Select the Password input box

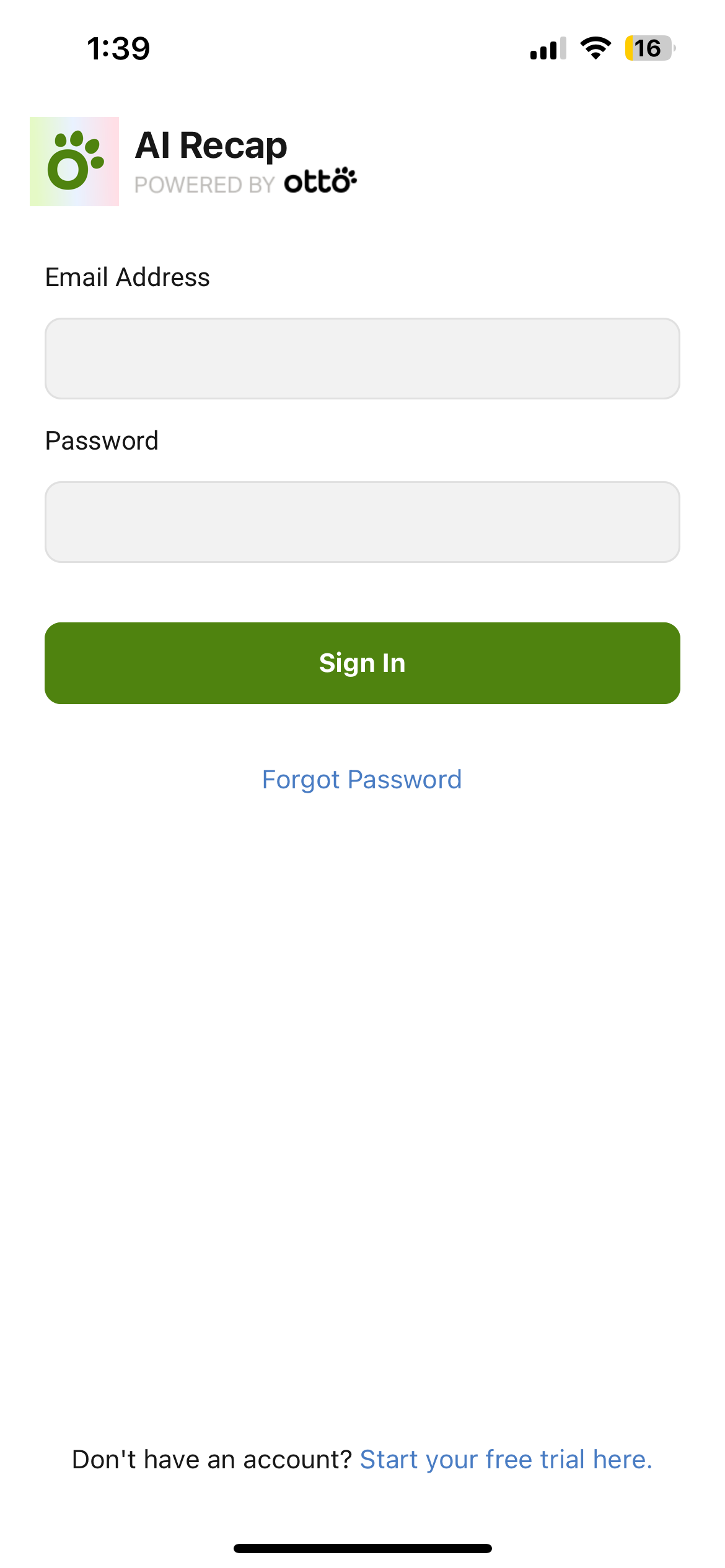tap(362, 522)
